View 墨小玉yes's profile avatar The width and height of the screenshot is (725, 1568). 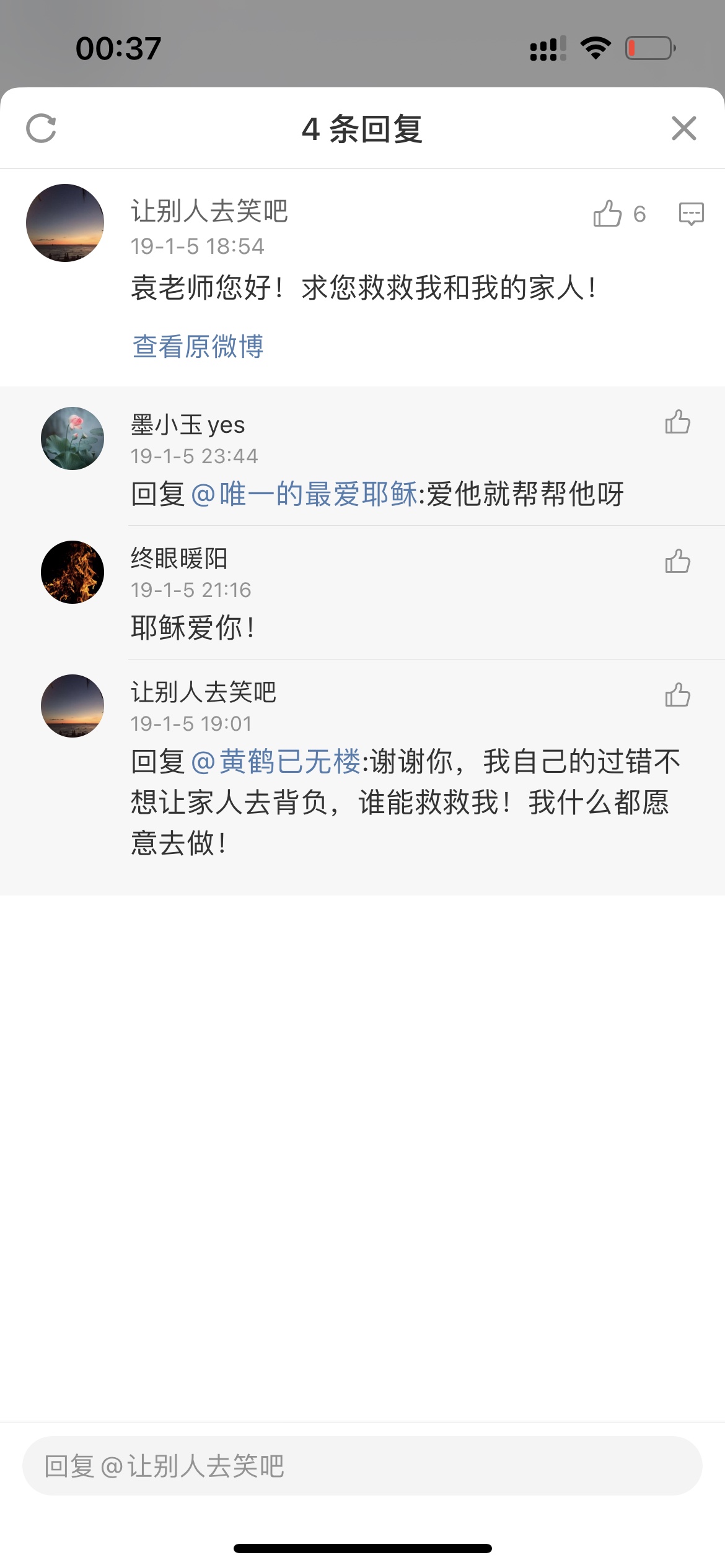coord(72,438)
